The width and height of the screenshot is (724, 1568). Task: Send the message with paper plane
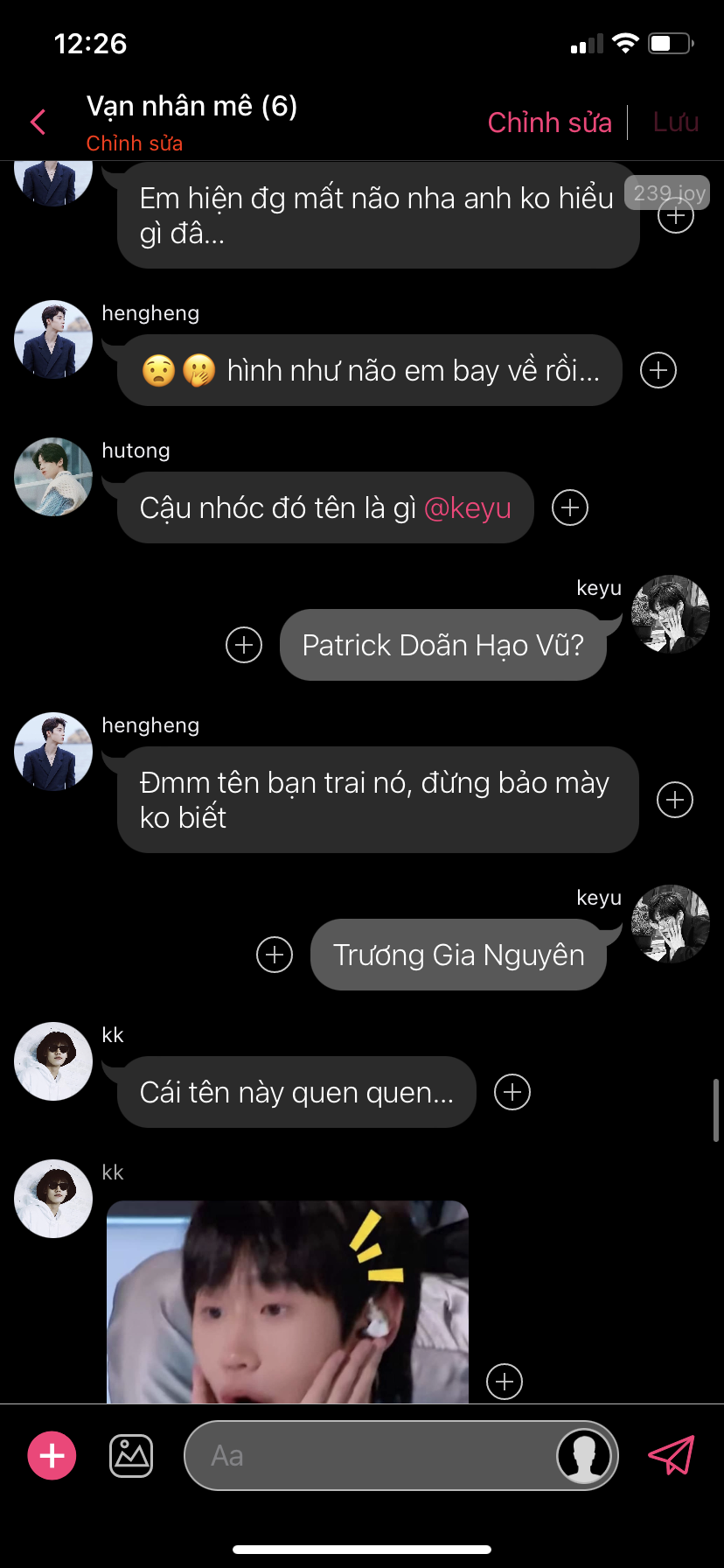click(671, 1455)
